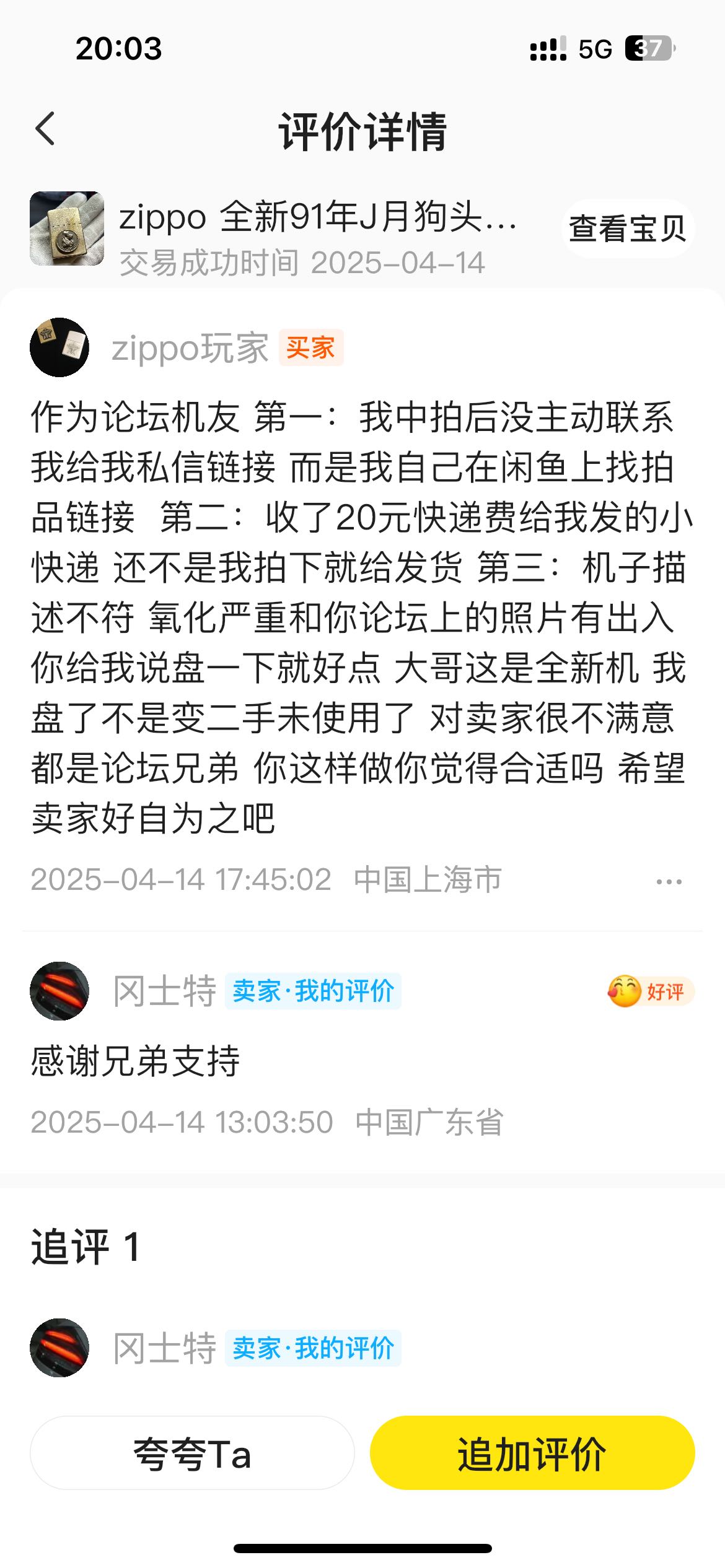The width and height of the screenshot is (725, 1568).
Task: Open 冈士特's avatar in the 好评 review
Action: click(x=59, y=991)
